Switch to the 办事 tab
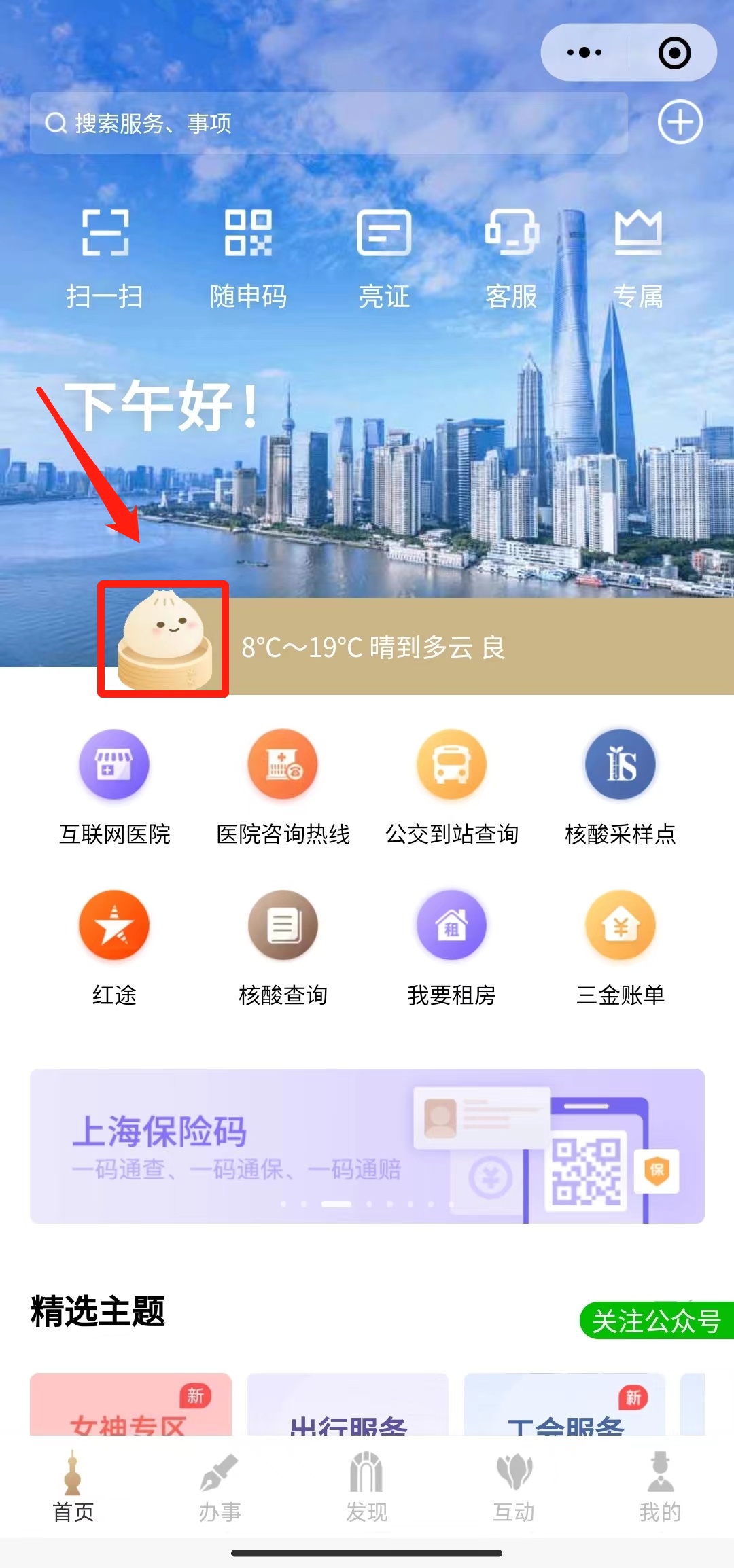The width and height of the screenshot is (734, 1568). [x=220, y=1486]
